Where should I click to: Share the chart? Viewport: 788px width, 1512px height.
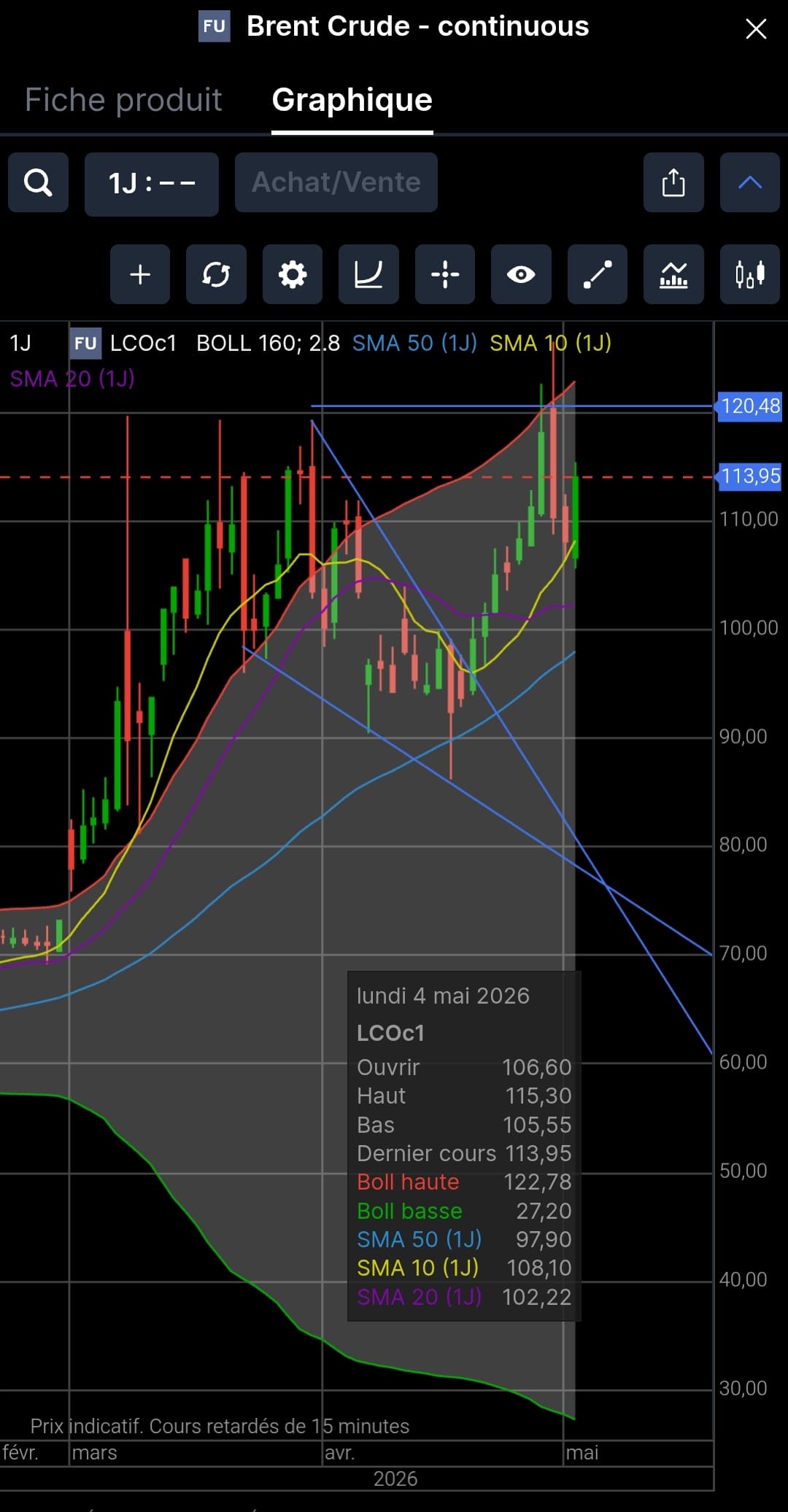673,182
